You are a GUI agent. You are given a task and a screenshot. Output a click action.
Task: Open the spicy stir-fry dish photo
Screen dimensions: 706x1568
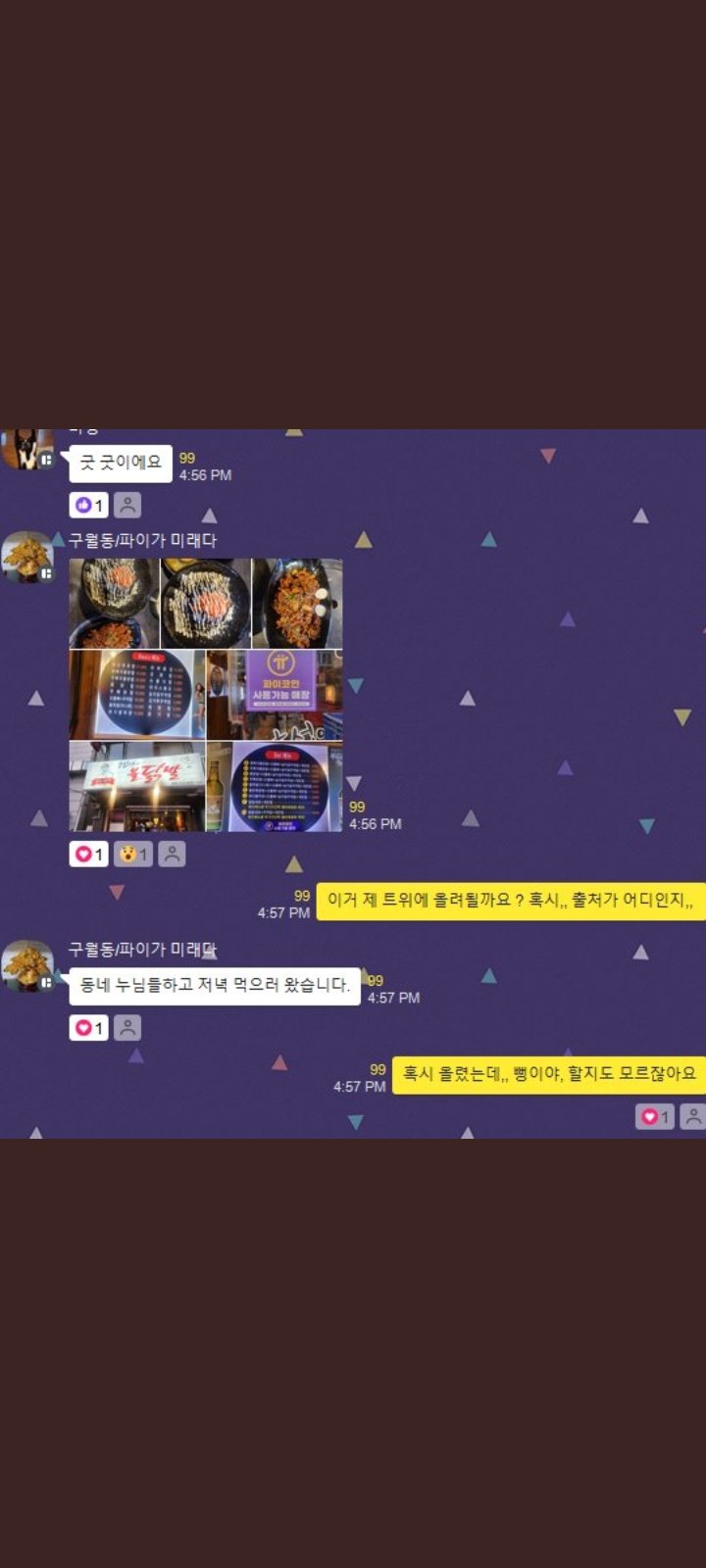297,603
